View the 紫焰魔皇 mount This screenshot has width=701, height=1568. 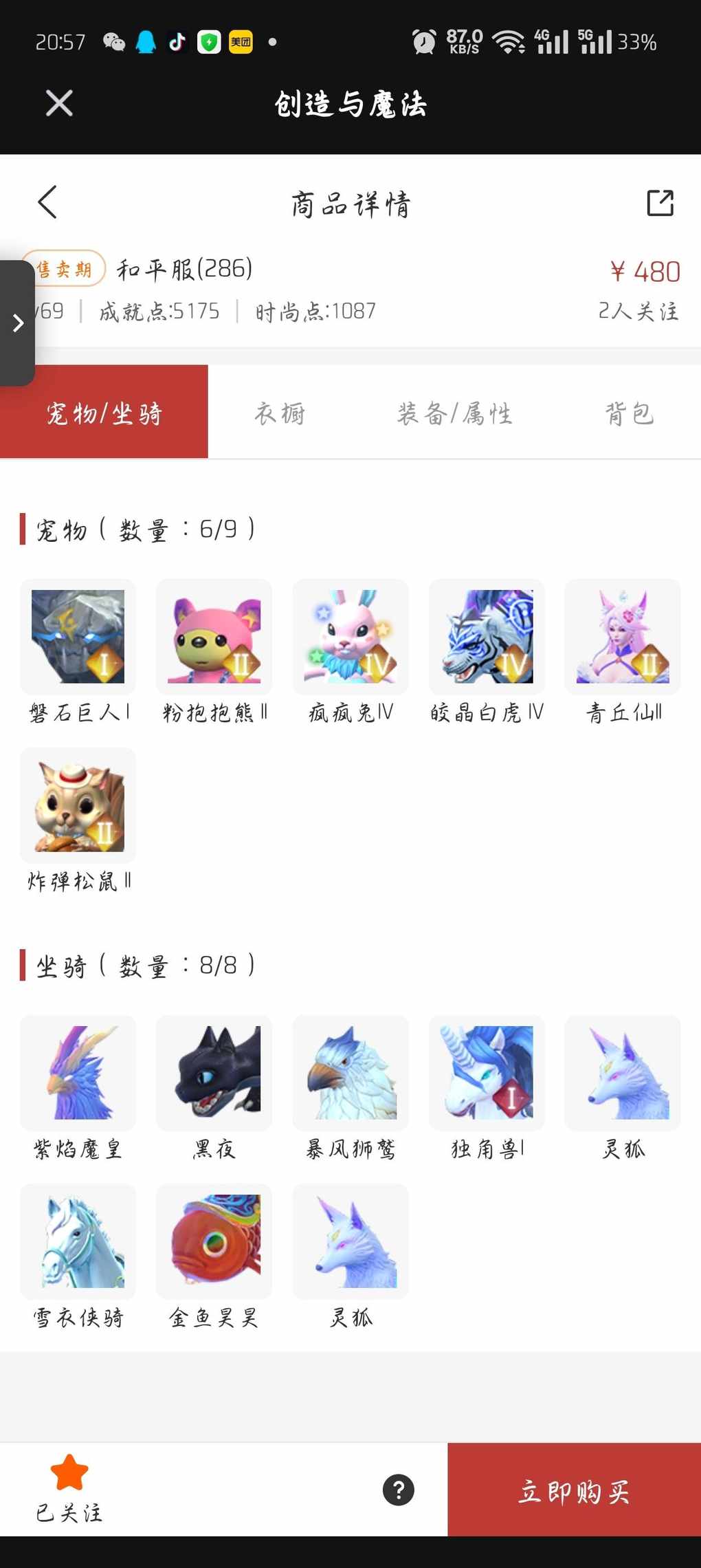point(78,1073)
